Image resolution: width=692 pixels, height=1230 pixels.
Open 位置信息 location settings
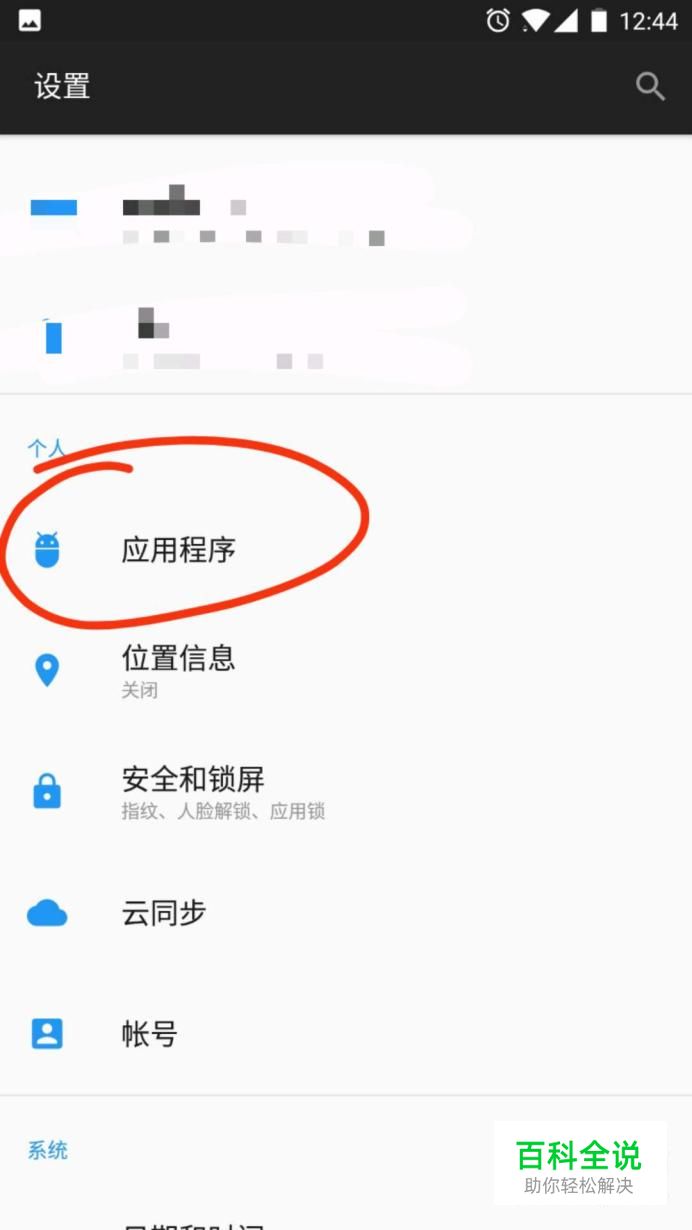coord(179,669)
